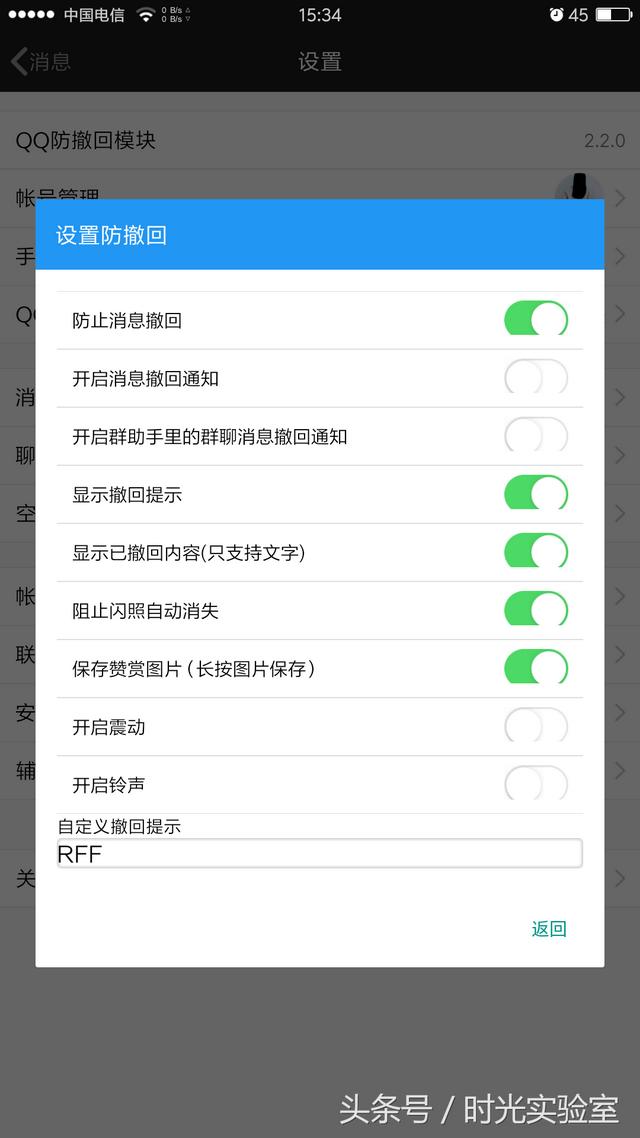Enable 开启群助手里的群聊消息撤回通知
The height and width of the screenshot is (1138, 640).
536,435
